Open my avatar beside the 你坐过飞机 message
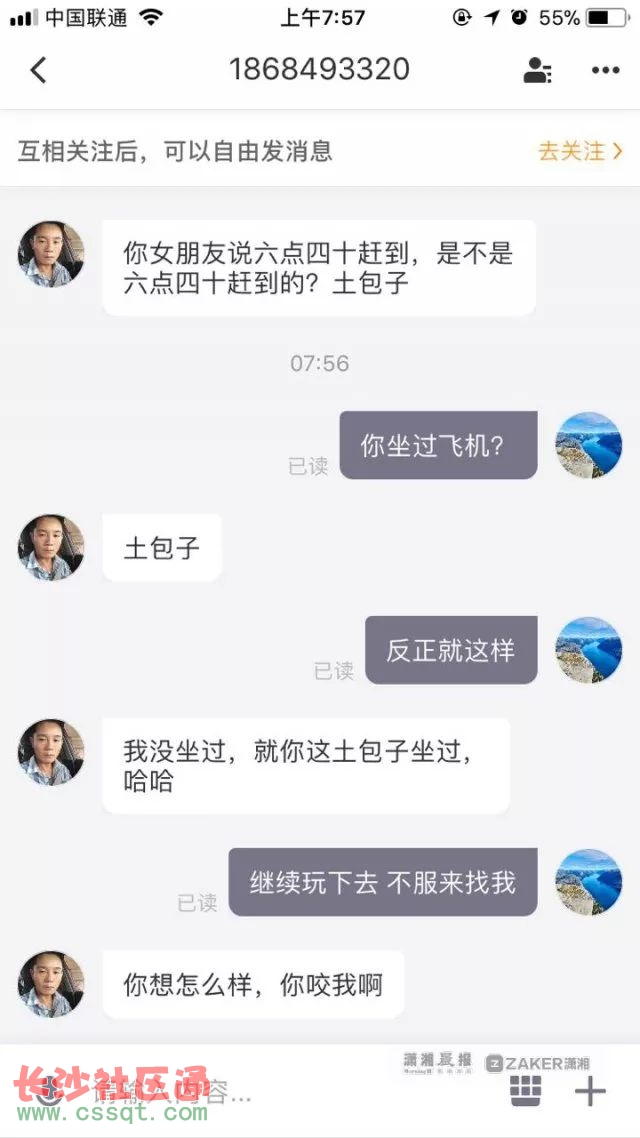Image resolution: width=640 pixels, height=1138 pixels. pyautogui.click(x=588, y=446)
